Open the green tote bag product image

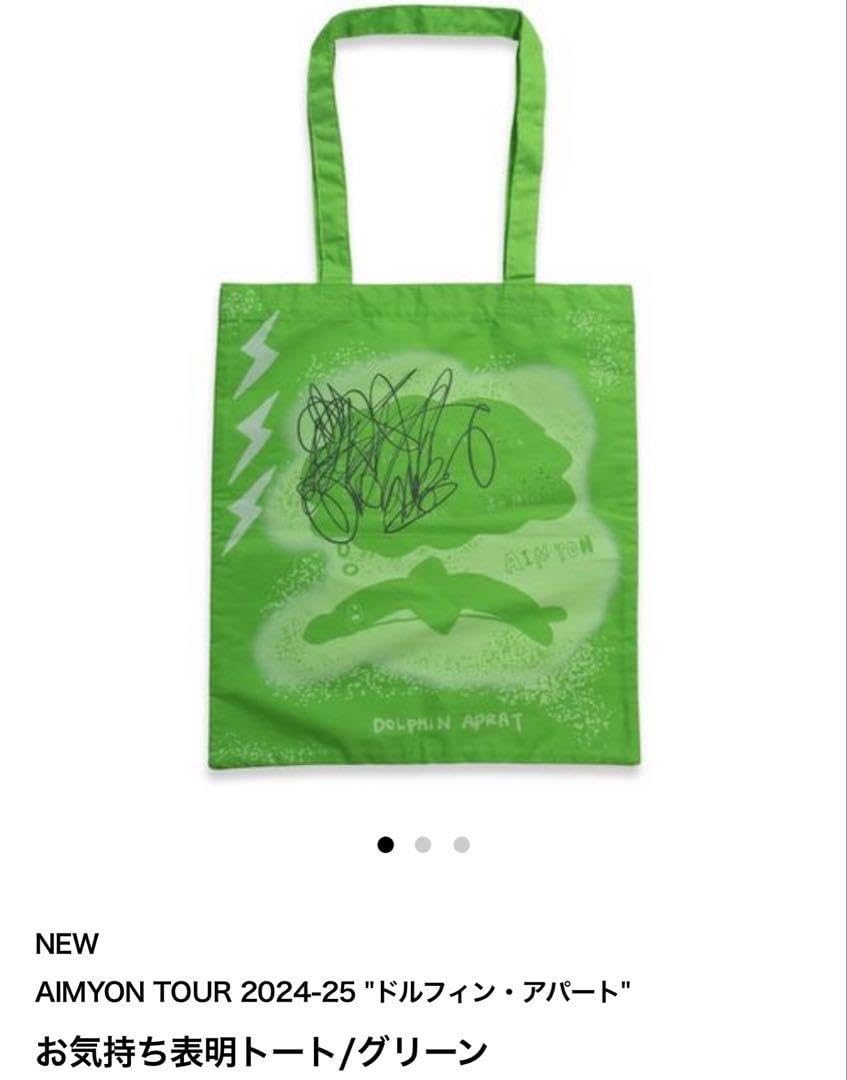[423, 520]
